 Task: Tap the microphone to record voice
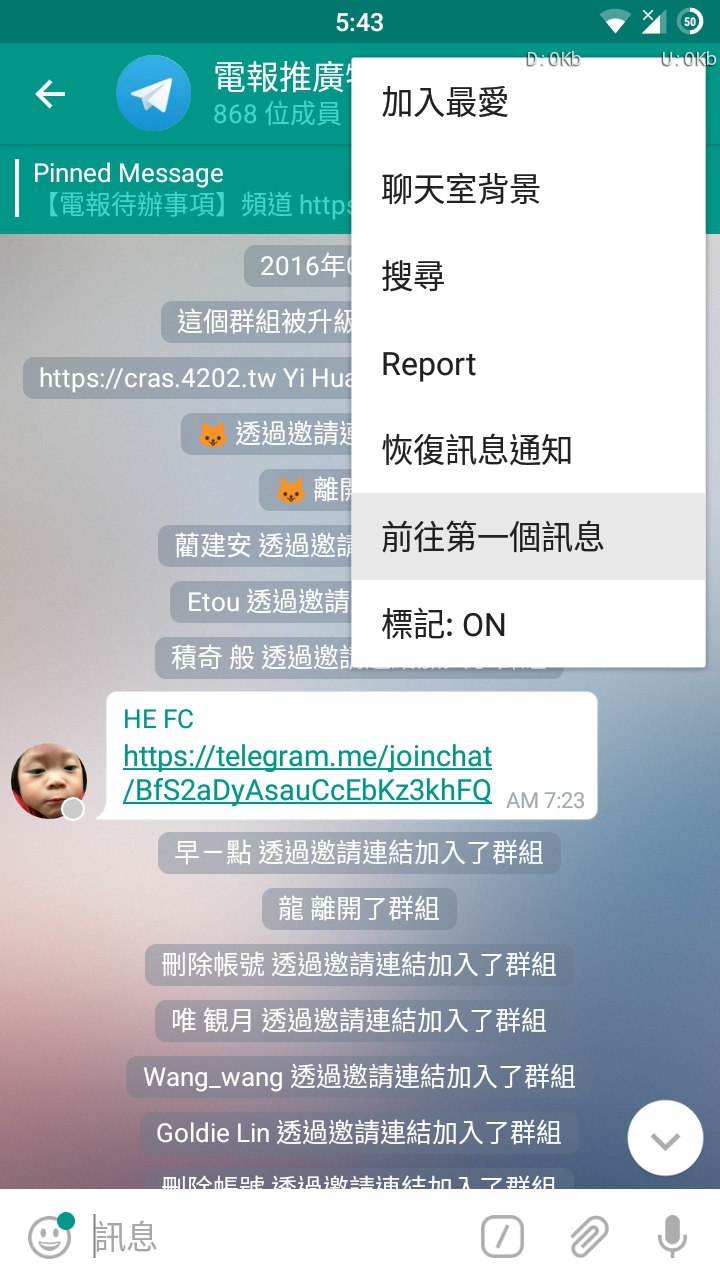click(672, 1237)
